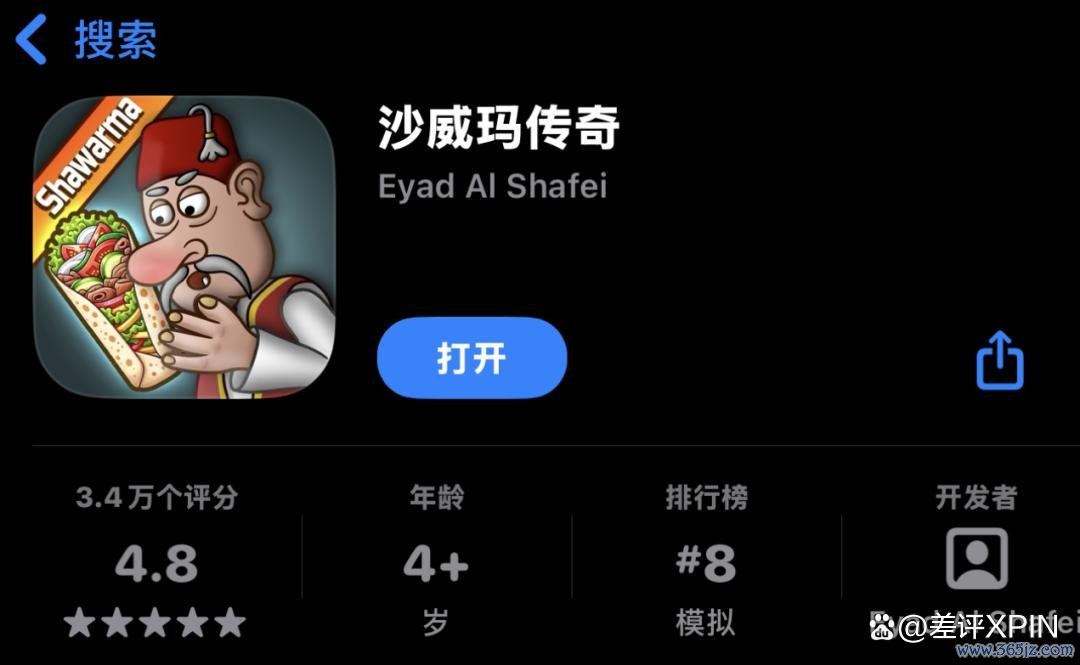Tap the 年龄 4+ rating item
The image size is (1080, 665).
(x=436, y=563)
